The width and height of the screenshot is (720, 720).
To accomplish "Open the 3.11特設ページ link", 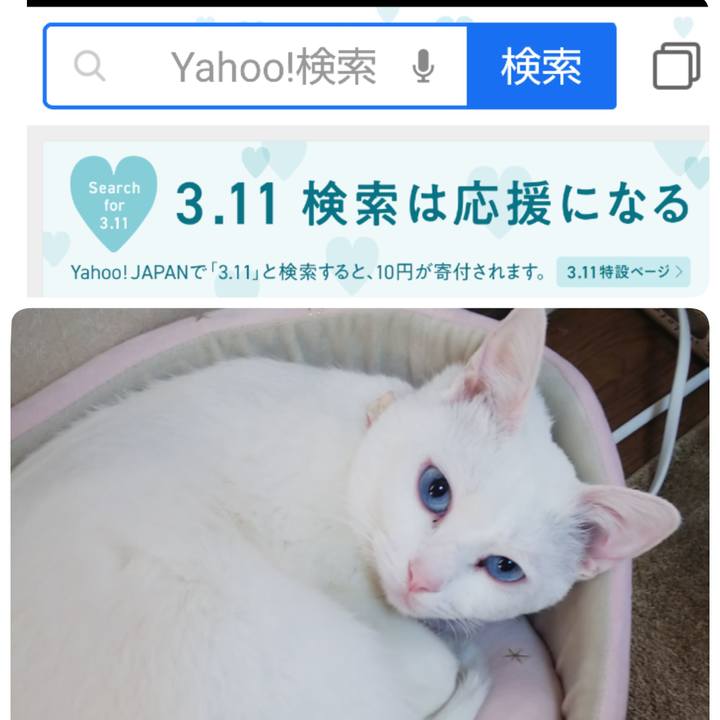I will click(624, 272).
